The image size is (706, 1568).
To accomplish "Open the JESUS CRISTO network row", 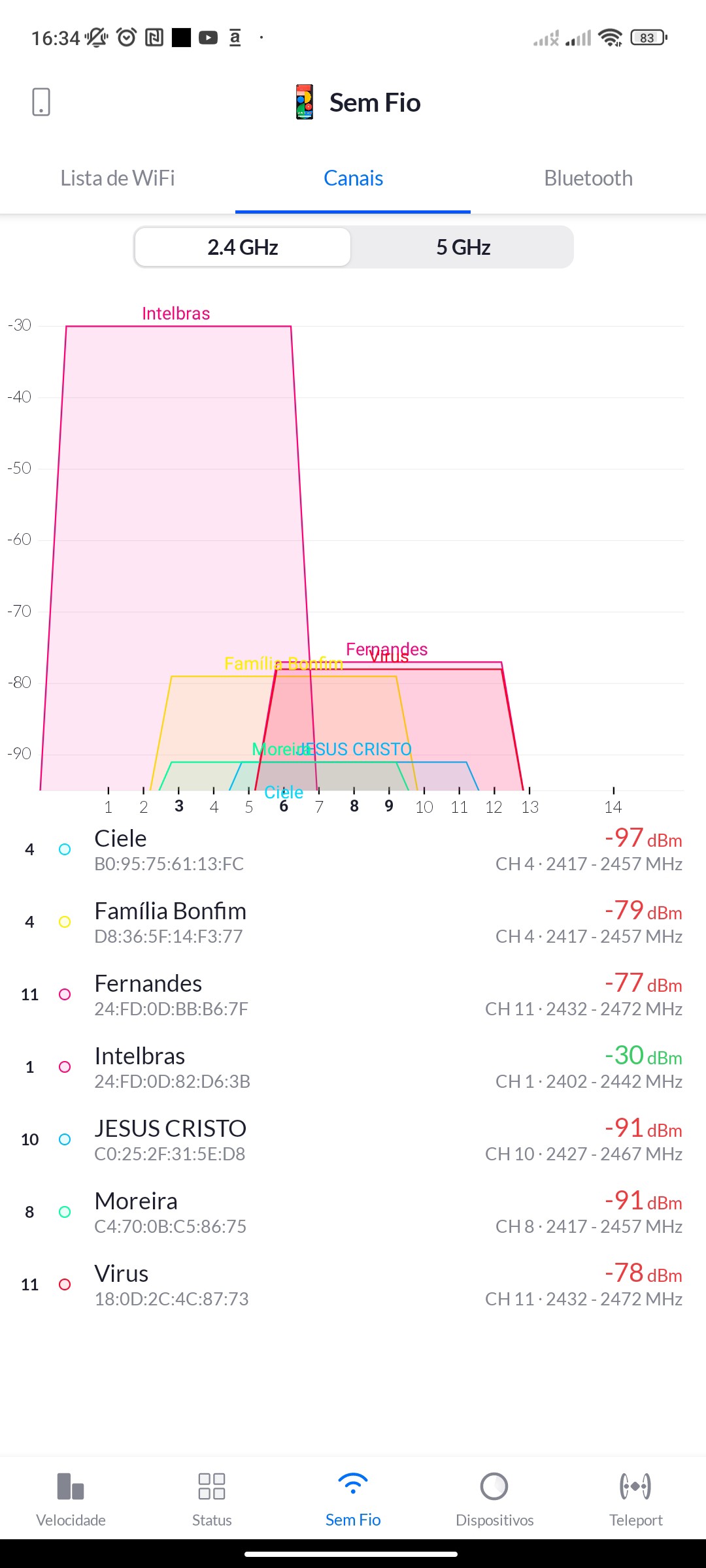I will (x=353, y=1139).
